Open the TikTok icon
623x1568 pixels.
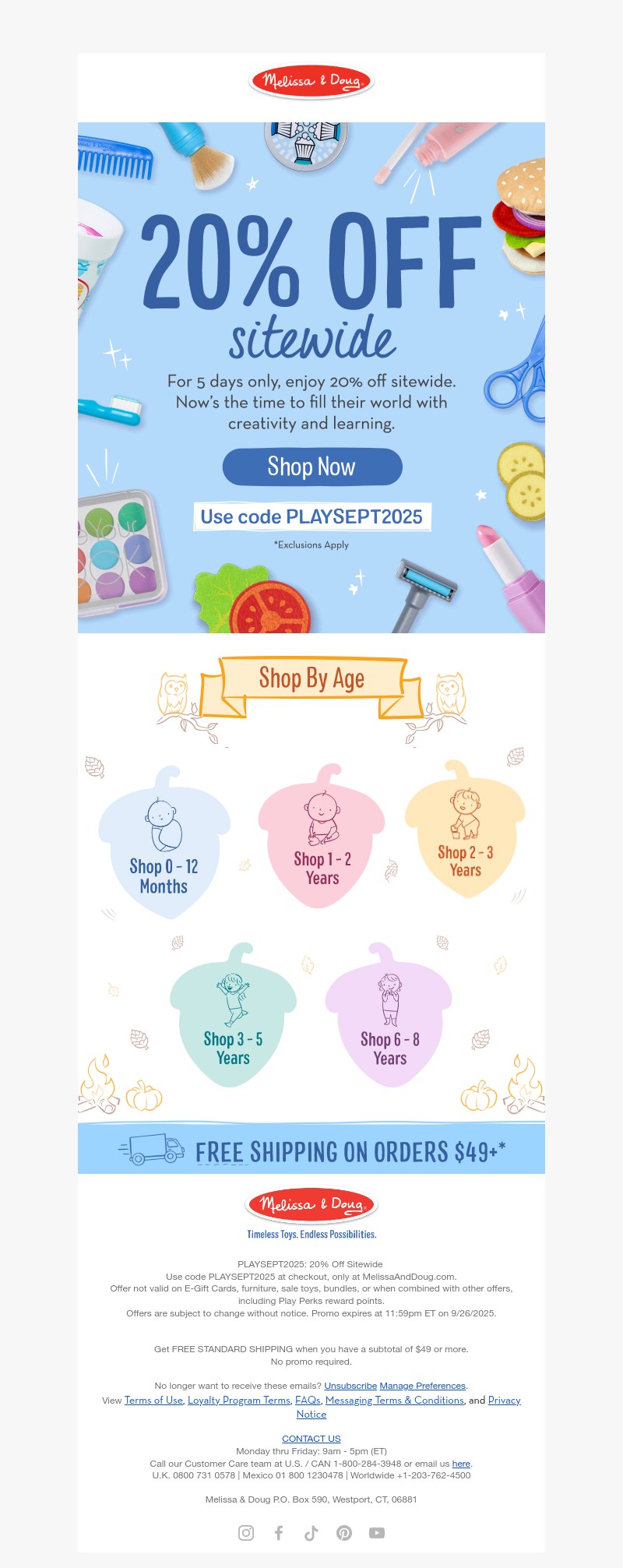coord(311,1533)
